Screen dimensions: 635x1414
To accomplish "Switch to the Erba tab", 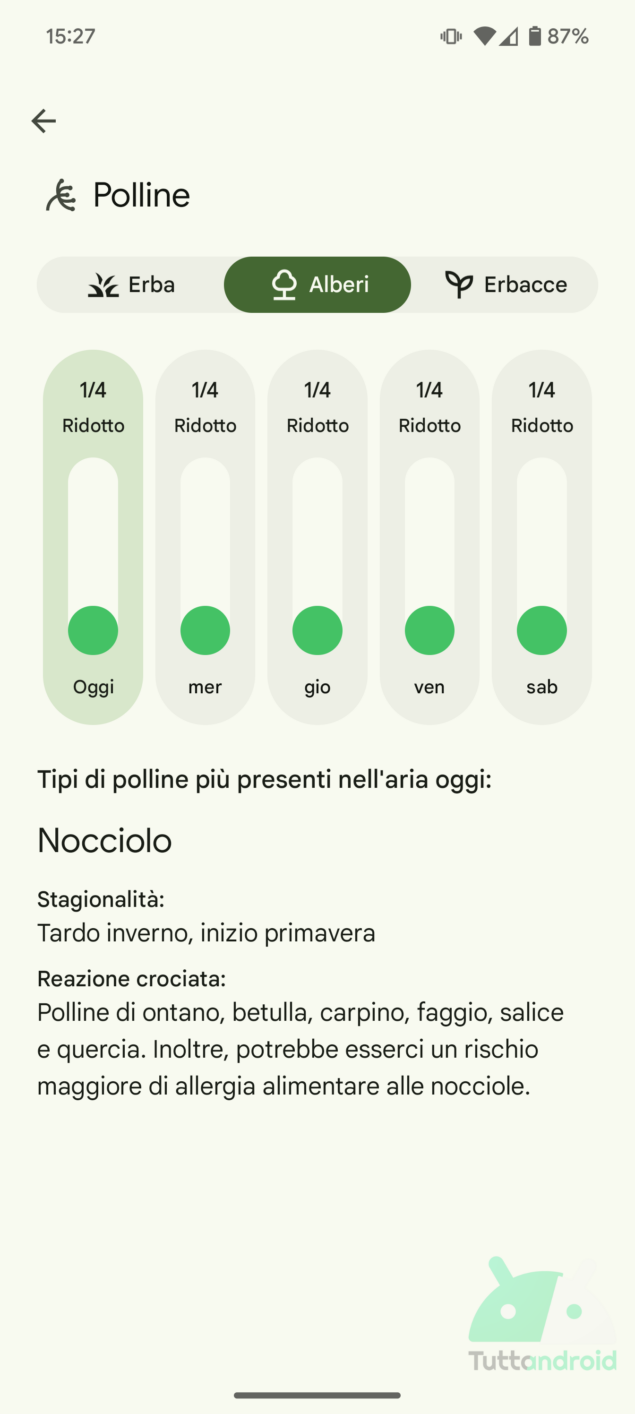I will pos(131,285).
